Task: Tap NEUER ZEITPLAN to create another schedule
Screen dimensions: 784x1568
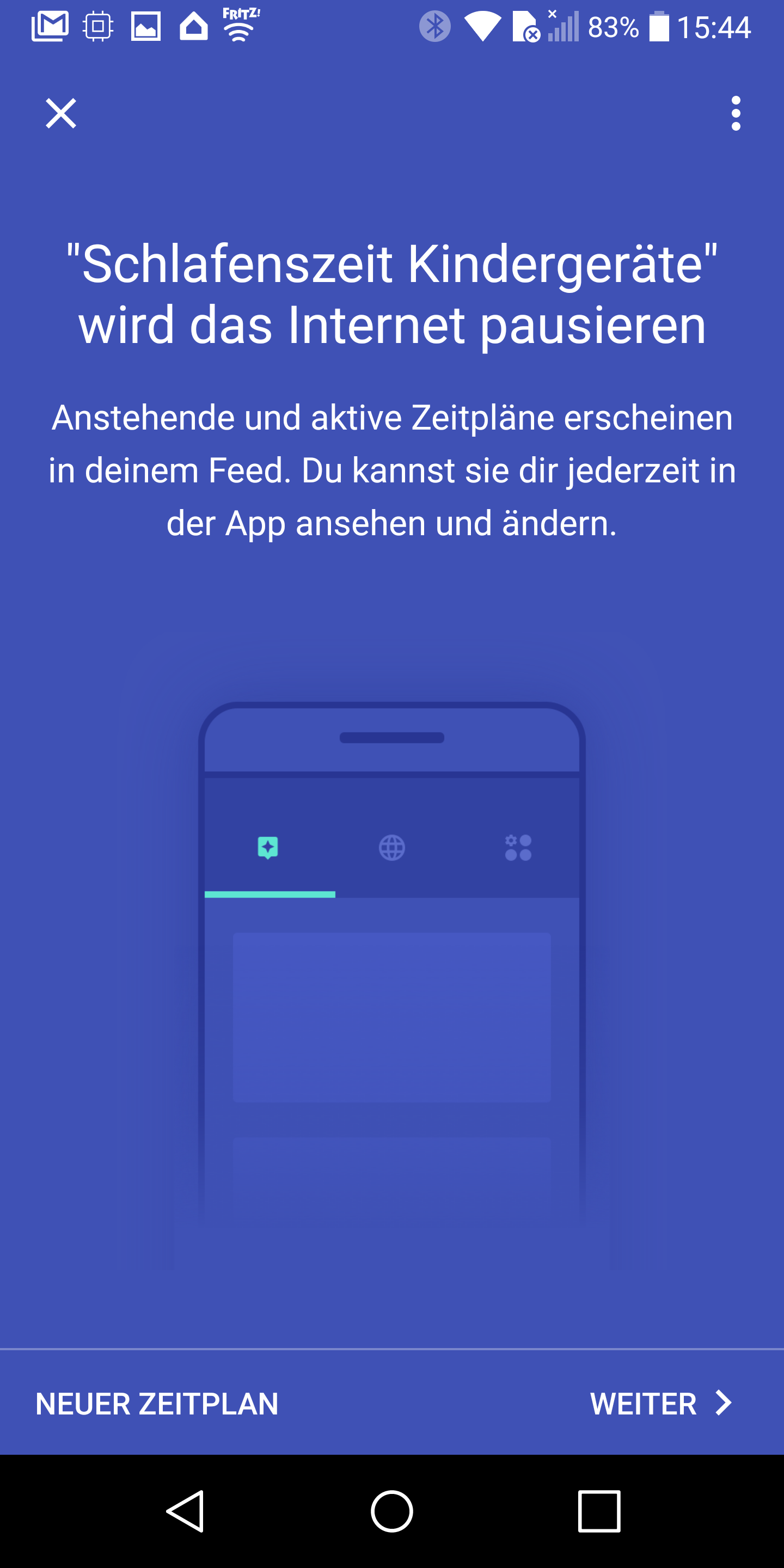Action: point(157,1404)
